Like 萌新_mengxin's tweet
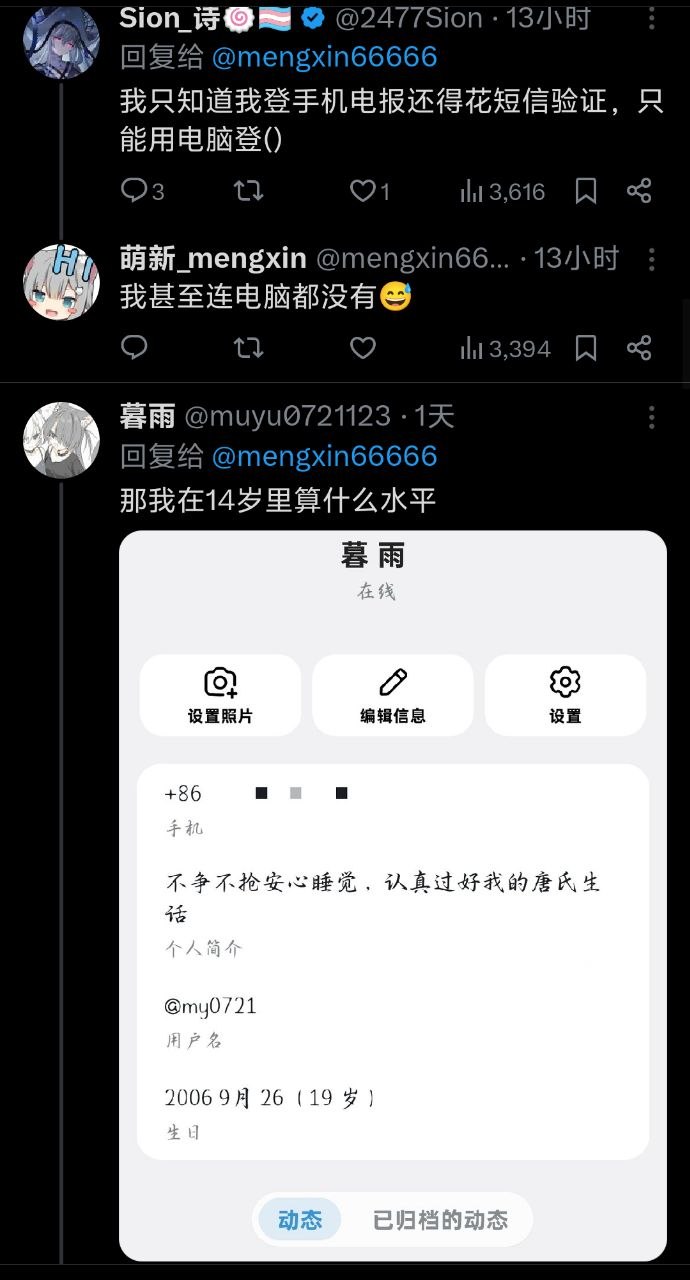Viewport: 690px width, 1280px height. coord(363,347)
